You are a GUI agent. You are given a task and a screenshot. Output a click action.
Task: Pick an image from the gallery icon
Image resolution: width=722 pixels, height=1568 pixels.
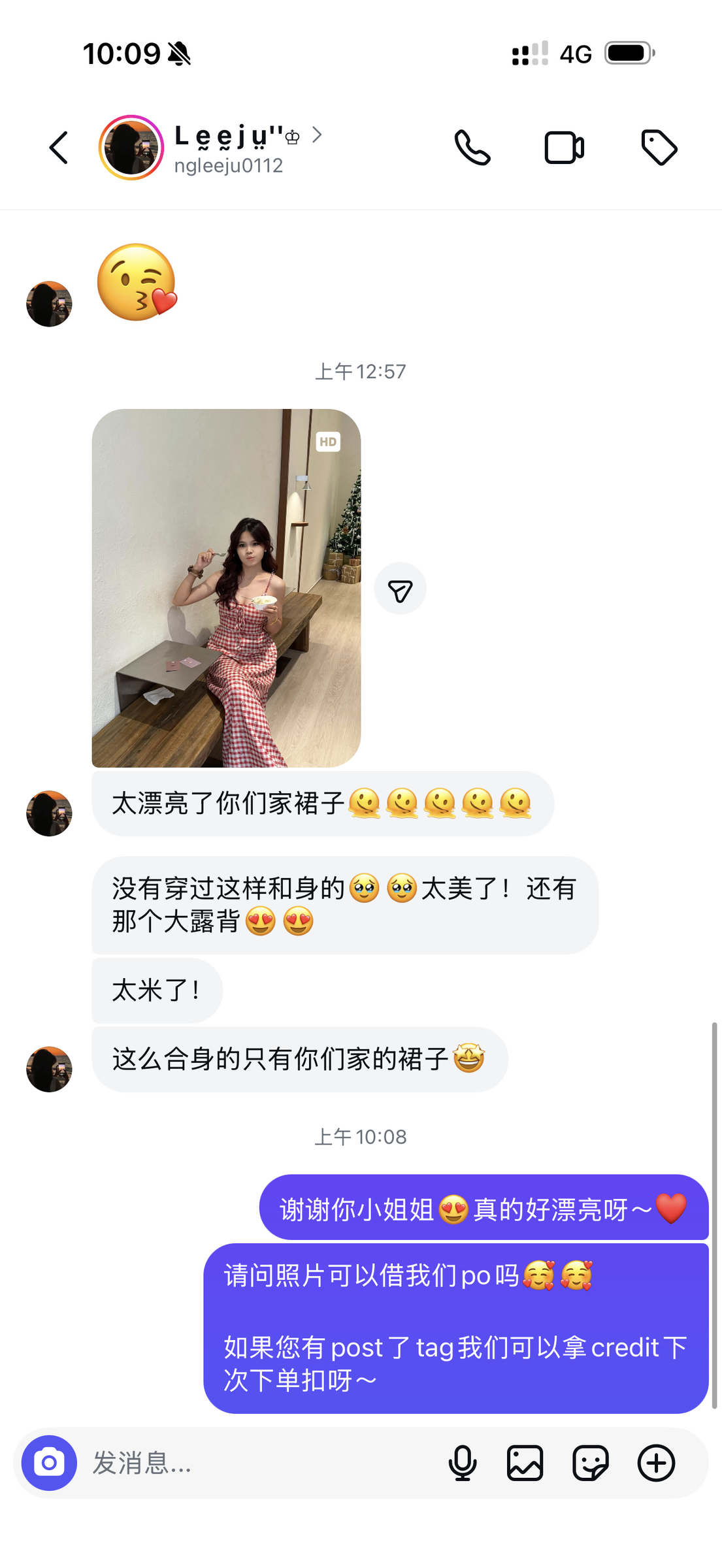tap(525, 1463)
